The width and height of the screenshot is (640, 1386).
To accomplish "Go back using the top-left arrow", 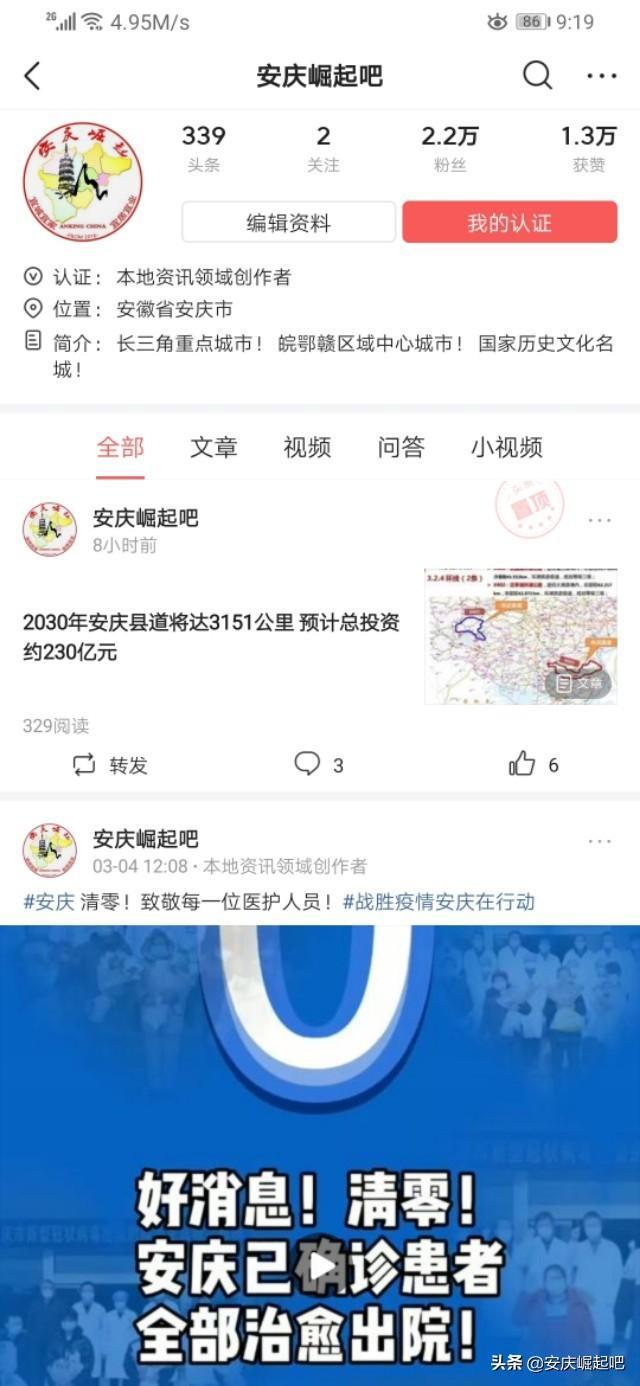I will click(33, 76).
